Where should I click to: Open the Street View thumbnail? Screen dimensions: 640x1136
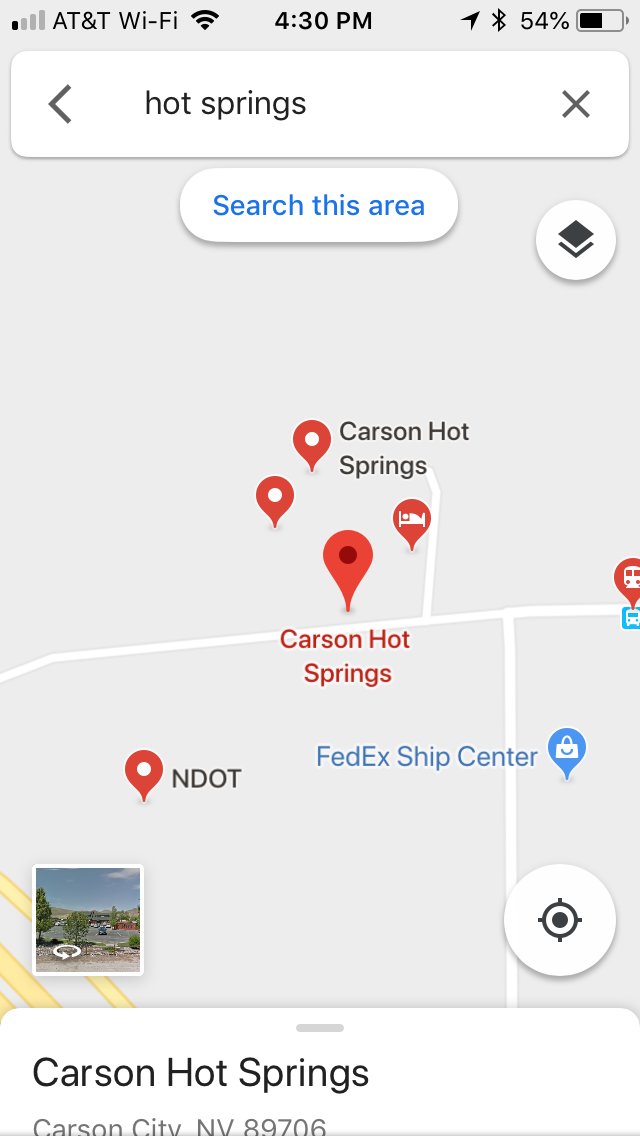point(88,920)
